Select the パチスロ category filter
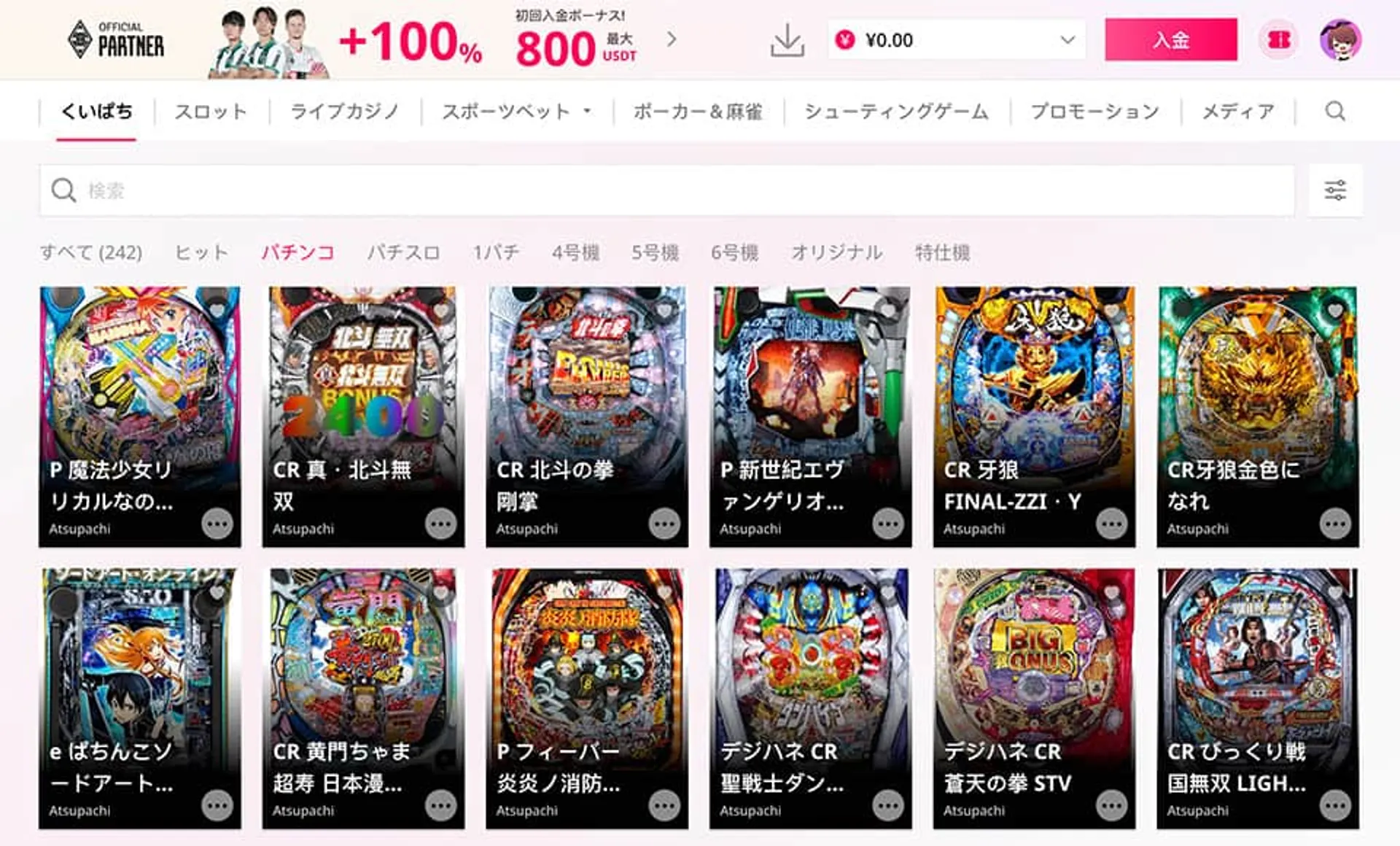This screenshot has height=846, width=1400. coord(403,252)
